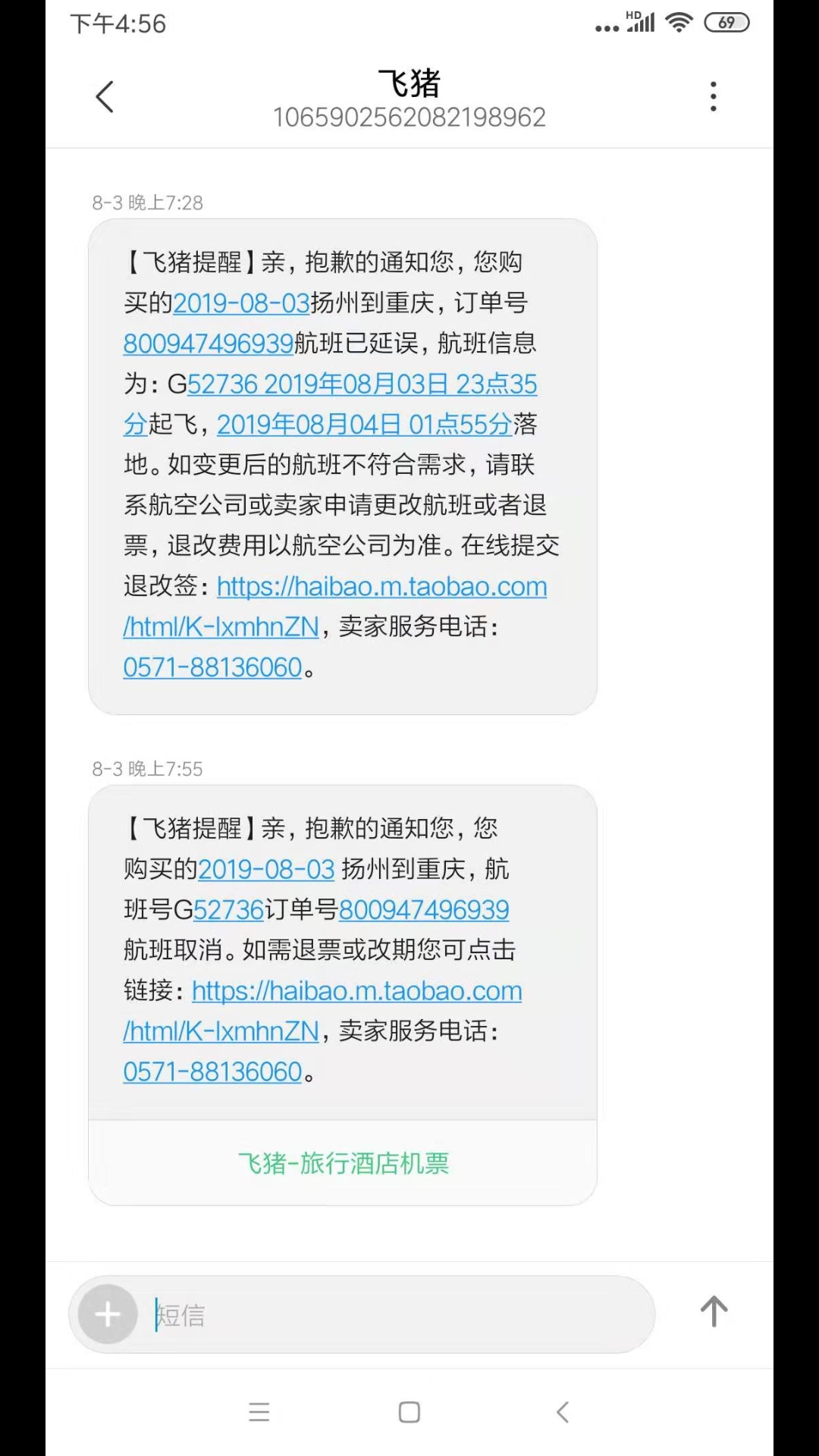Screen dimensions: 819x1456
Task: Open the three-dot overflow menu
Action: click(x=713, y=97)
